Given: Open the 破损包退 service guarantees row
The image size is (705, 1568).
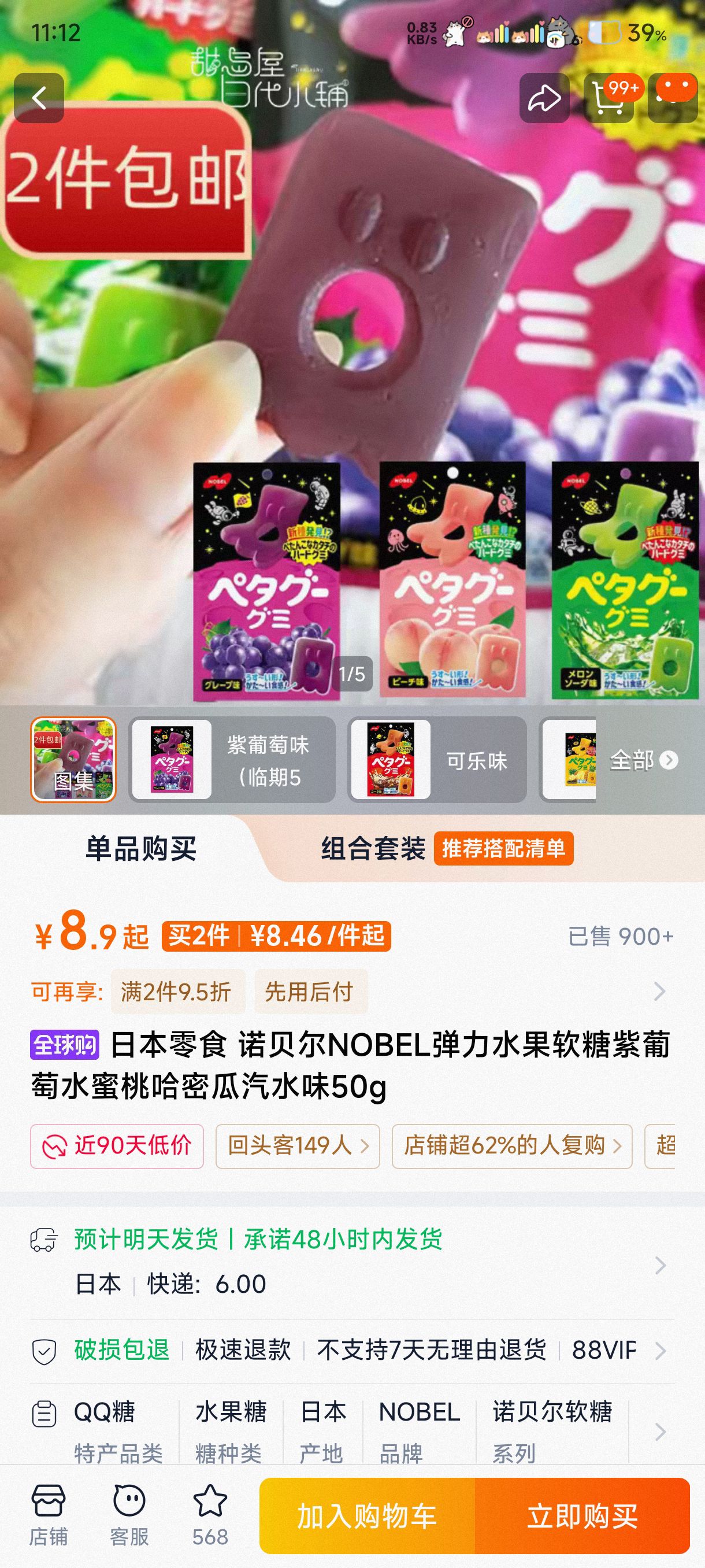Looking at the screenshot, I should [352, 1351].
